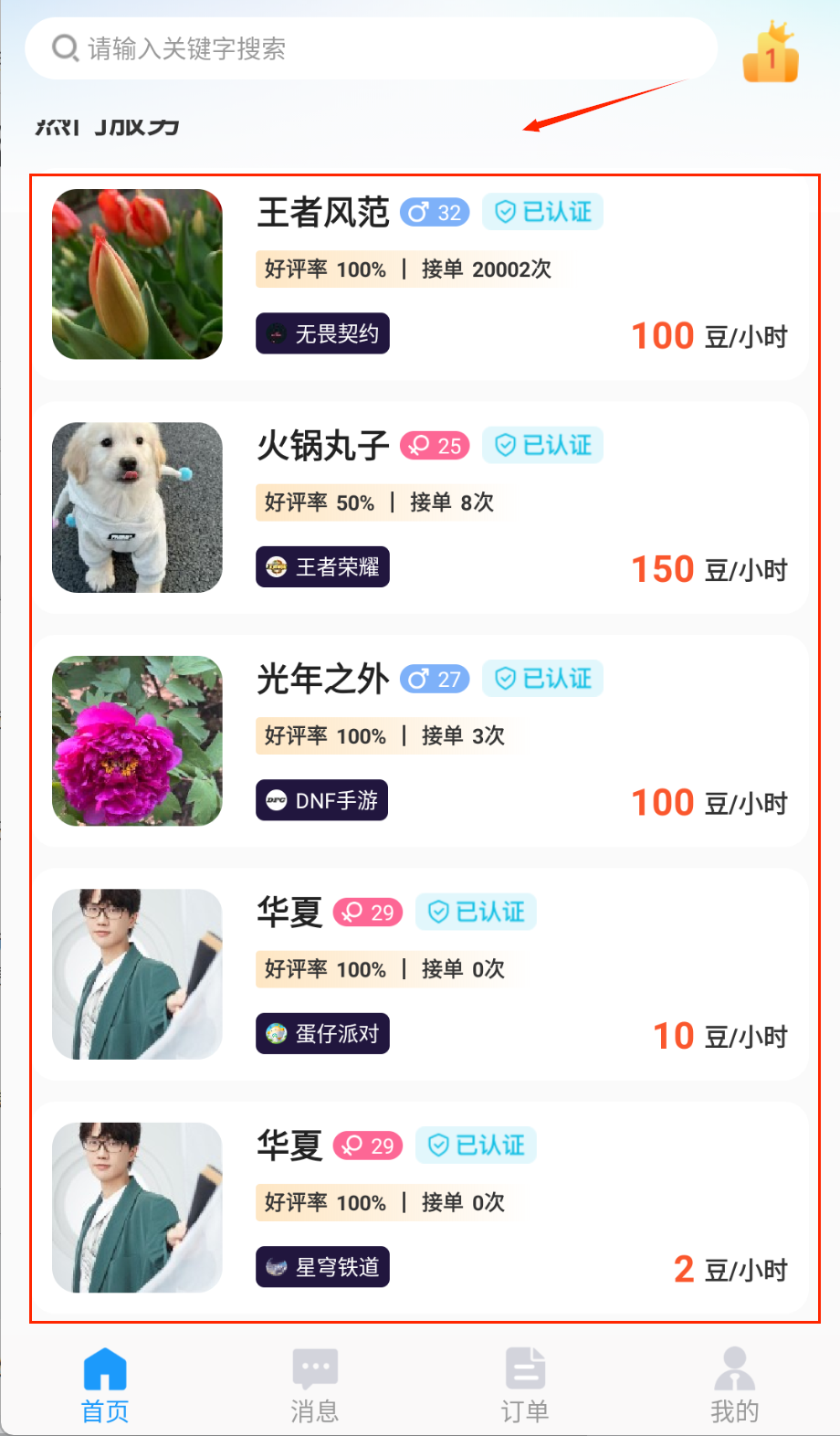840x1436 pixels.
Task: Switch to the 我的 tab
Action: click(734, 1385)
